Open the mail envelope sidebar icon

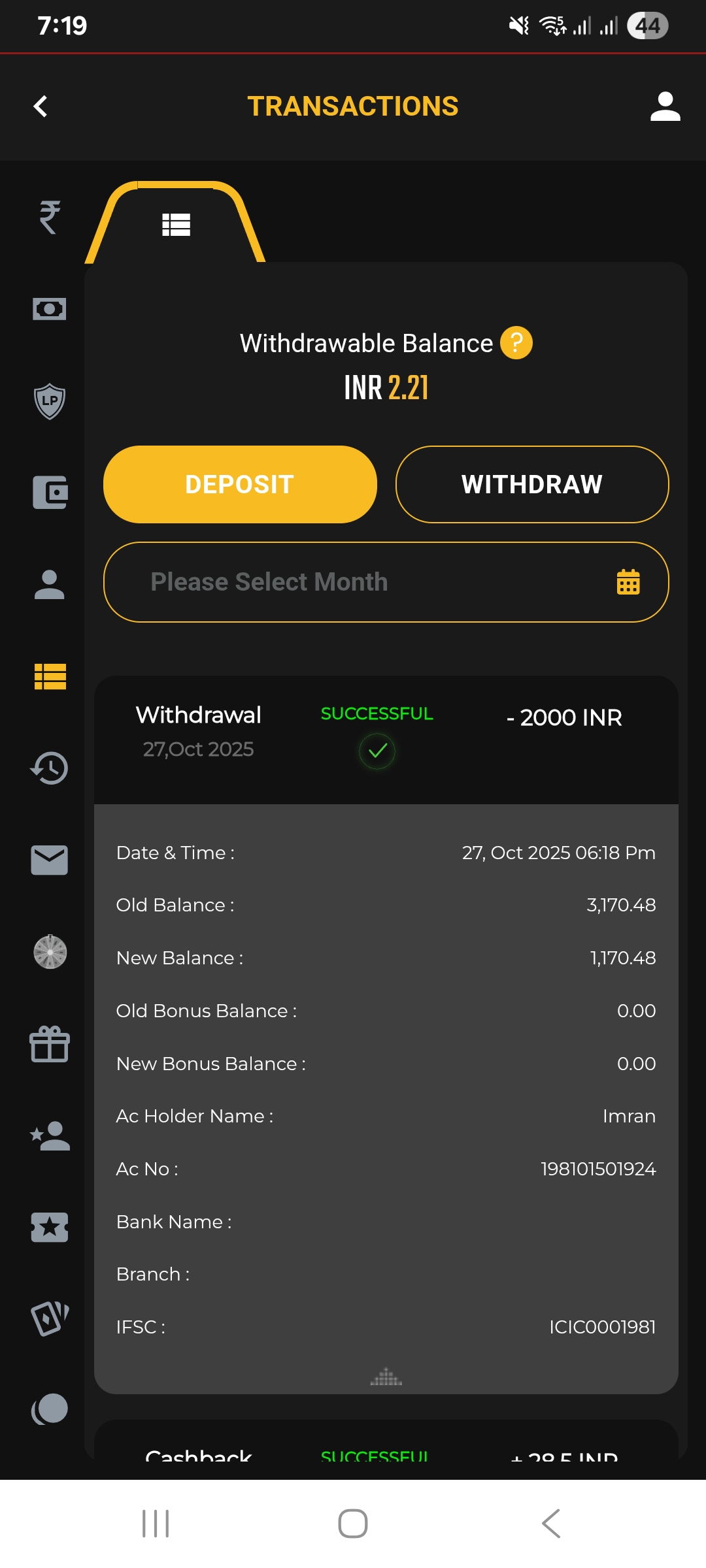[50, 860]
